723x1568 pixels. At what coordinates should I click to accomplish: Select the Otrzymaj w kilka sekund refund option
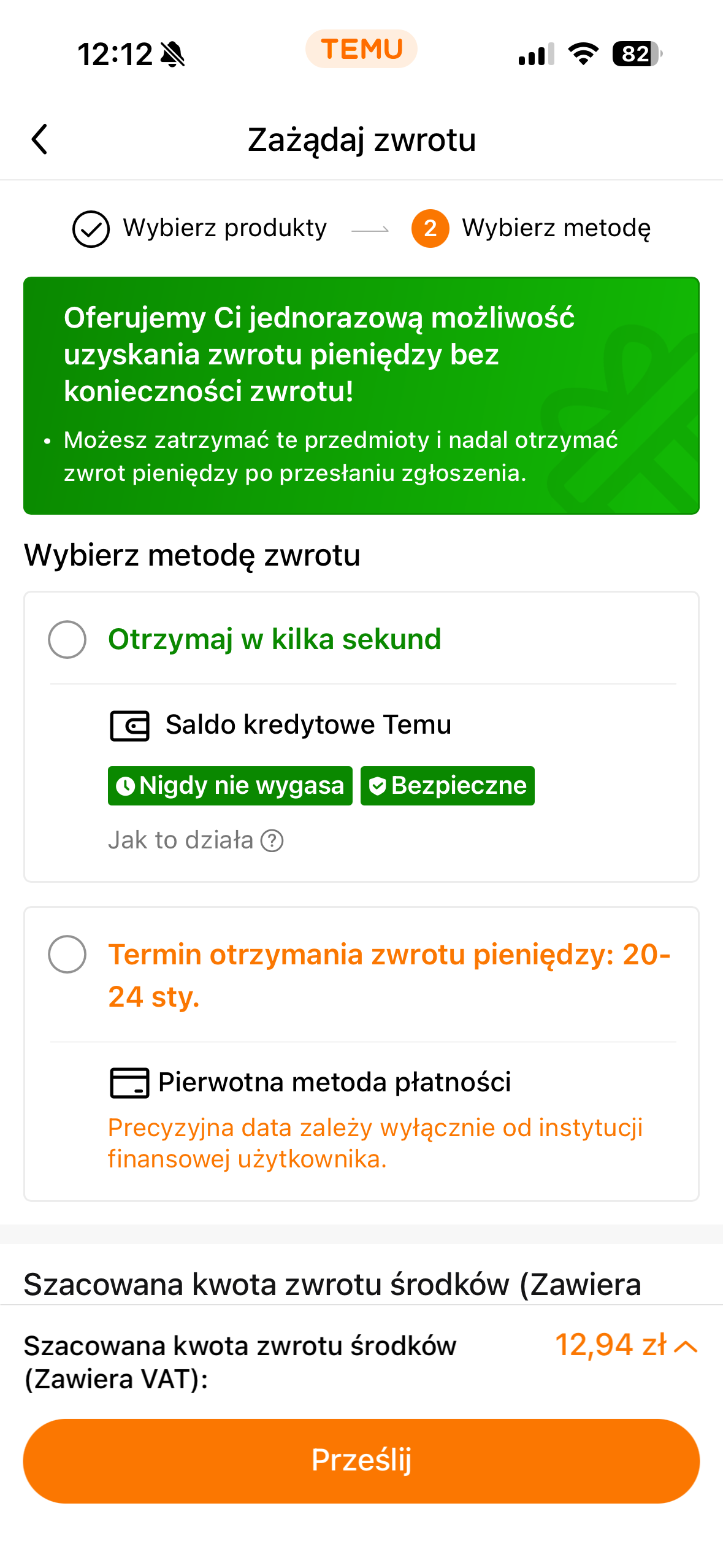[x=67, y=639]
